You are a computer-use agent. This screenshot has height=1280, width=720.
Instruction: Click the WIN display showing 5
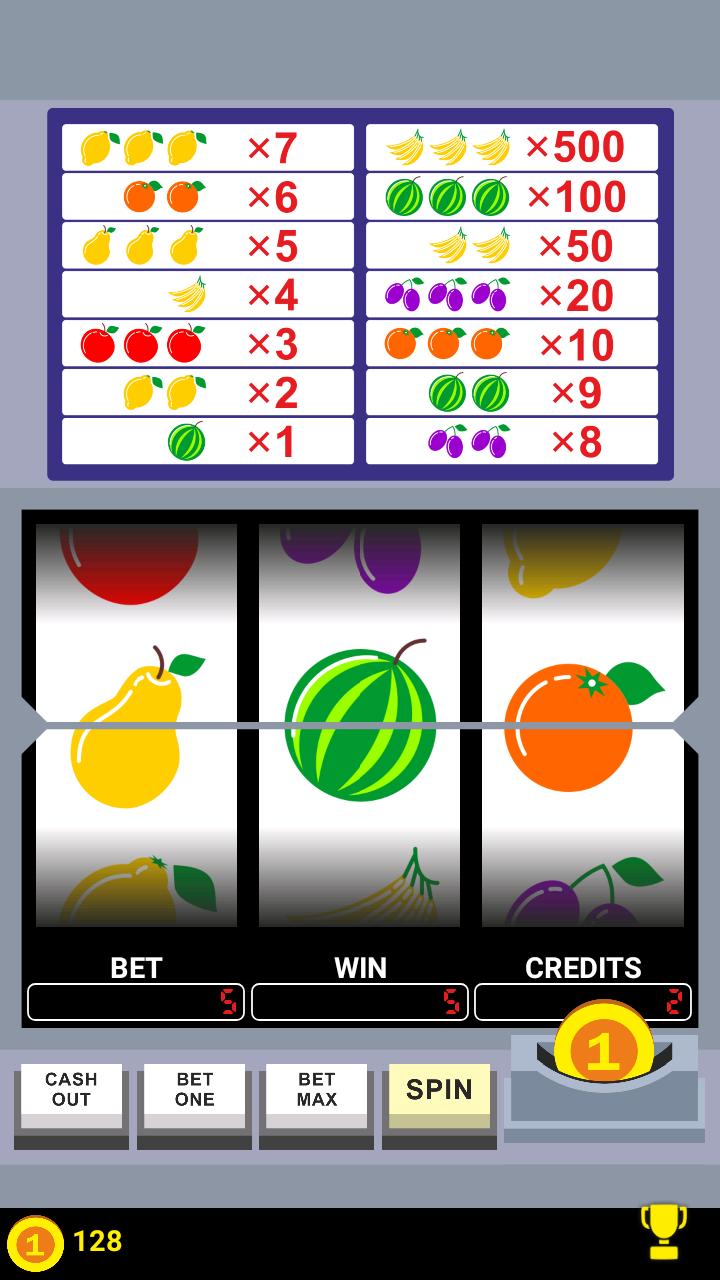(360, 1001)
